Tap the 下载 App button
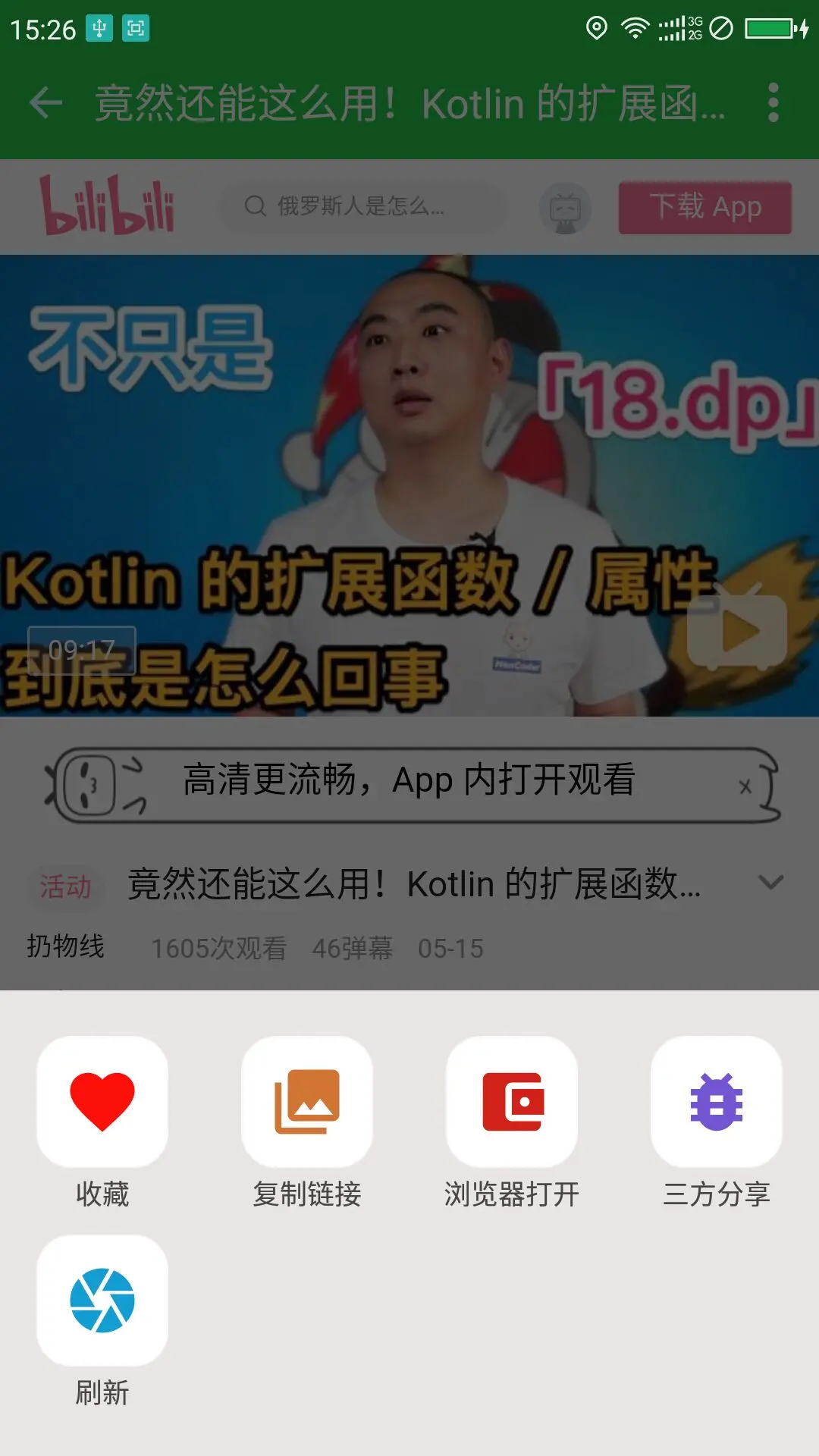This screenshot has height=1456, width=819. pyautogui.click(x=704, y=207)
